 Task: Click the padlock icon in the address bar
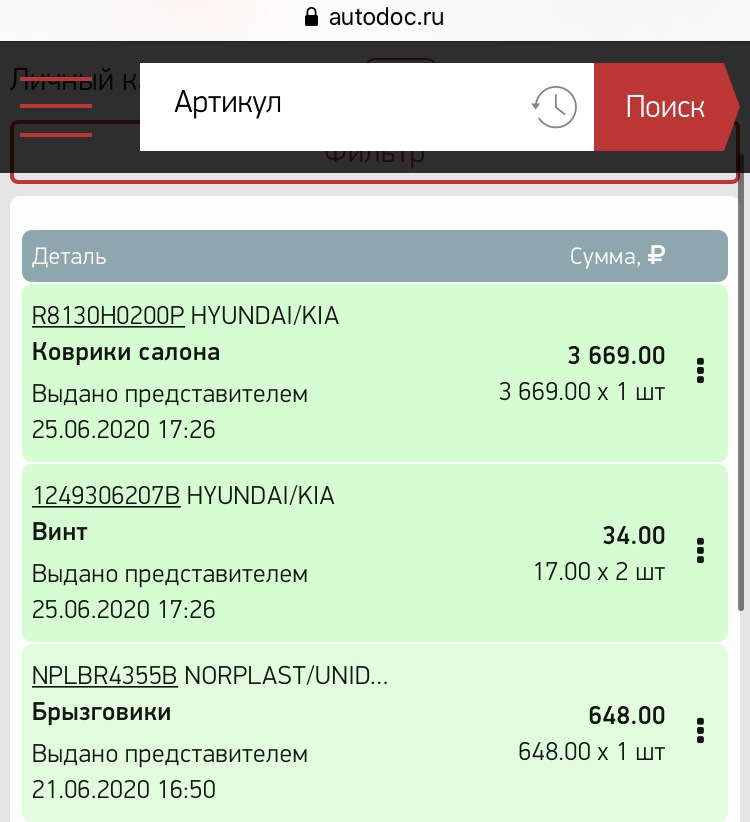pyautogui.click(x=312, y=16)
